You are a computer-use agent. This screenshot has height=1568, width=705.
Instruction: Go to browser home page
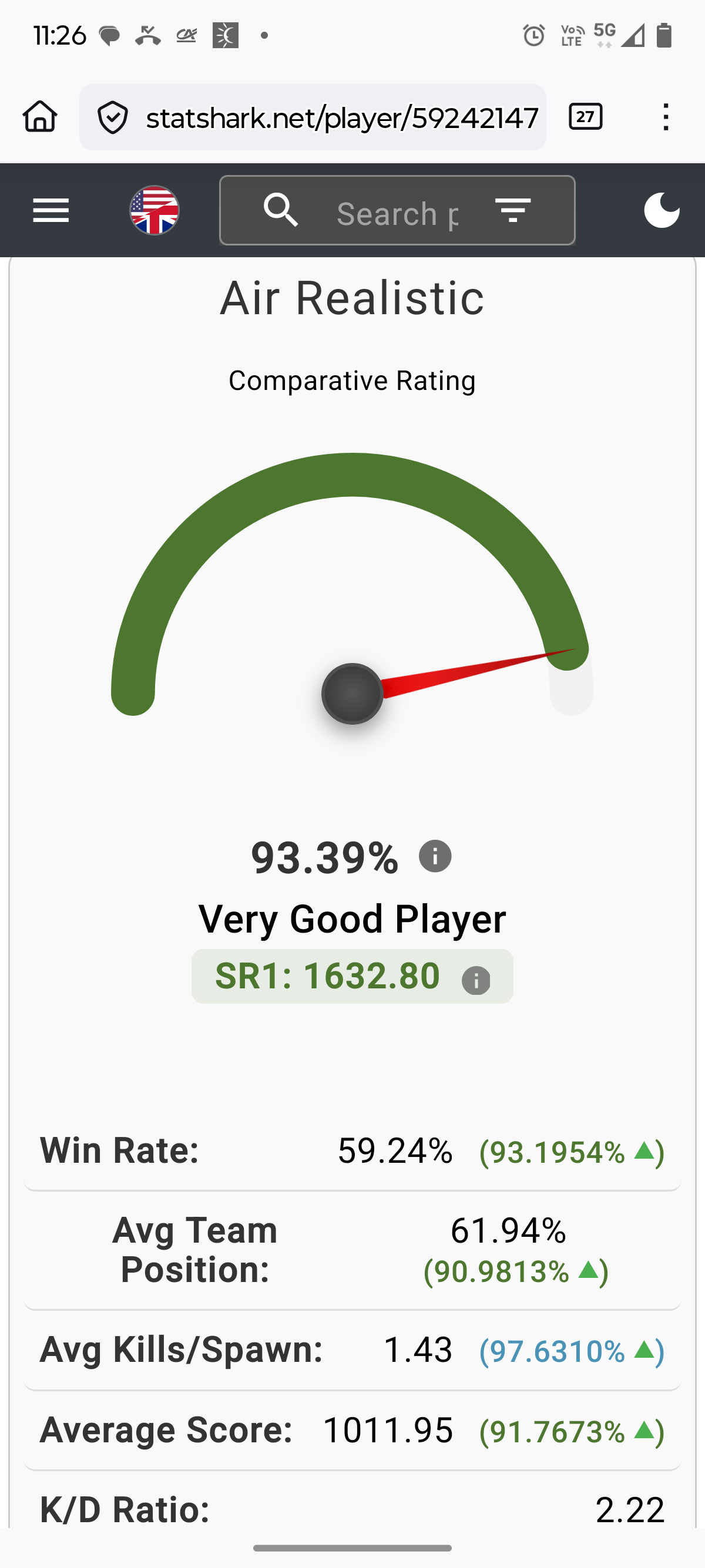(x=40, y=117)
